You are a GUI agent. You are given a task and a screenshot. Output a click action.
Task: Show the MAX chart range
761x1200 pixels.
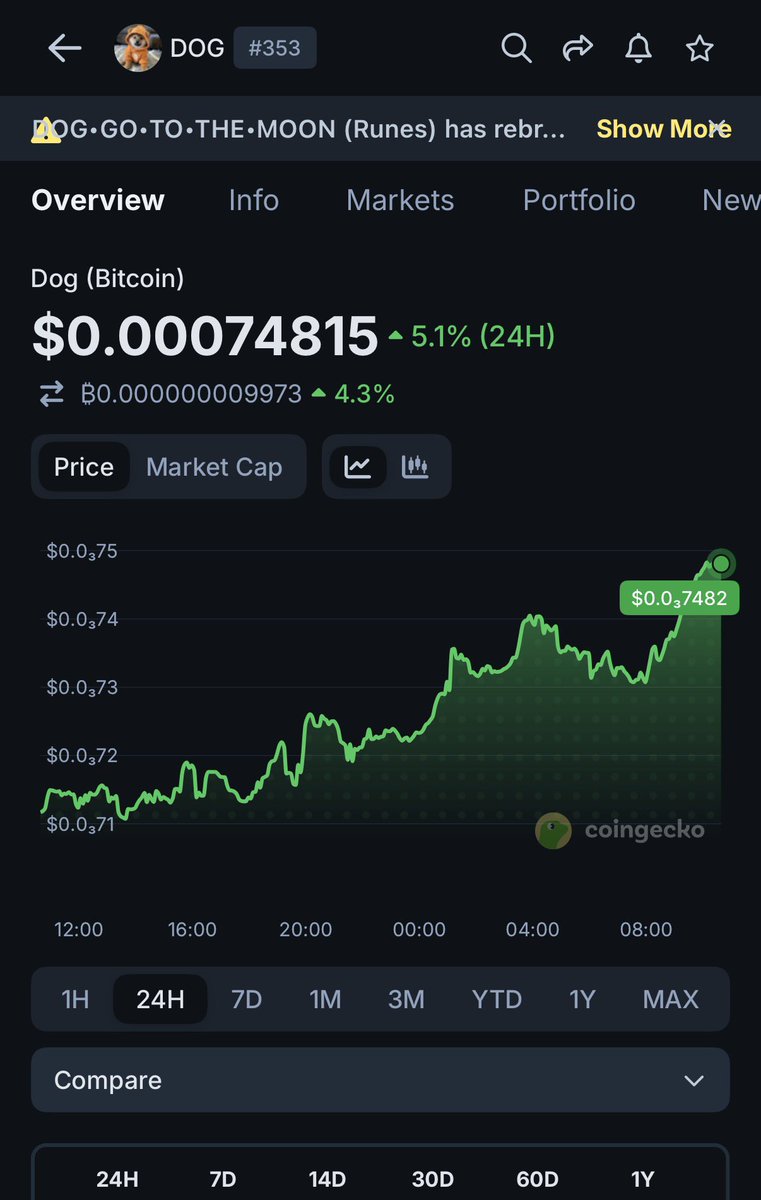click(x=670, y=999)
